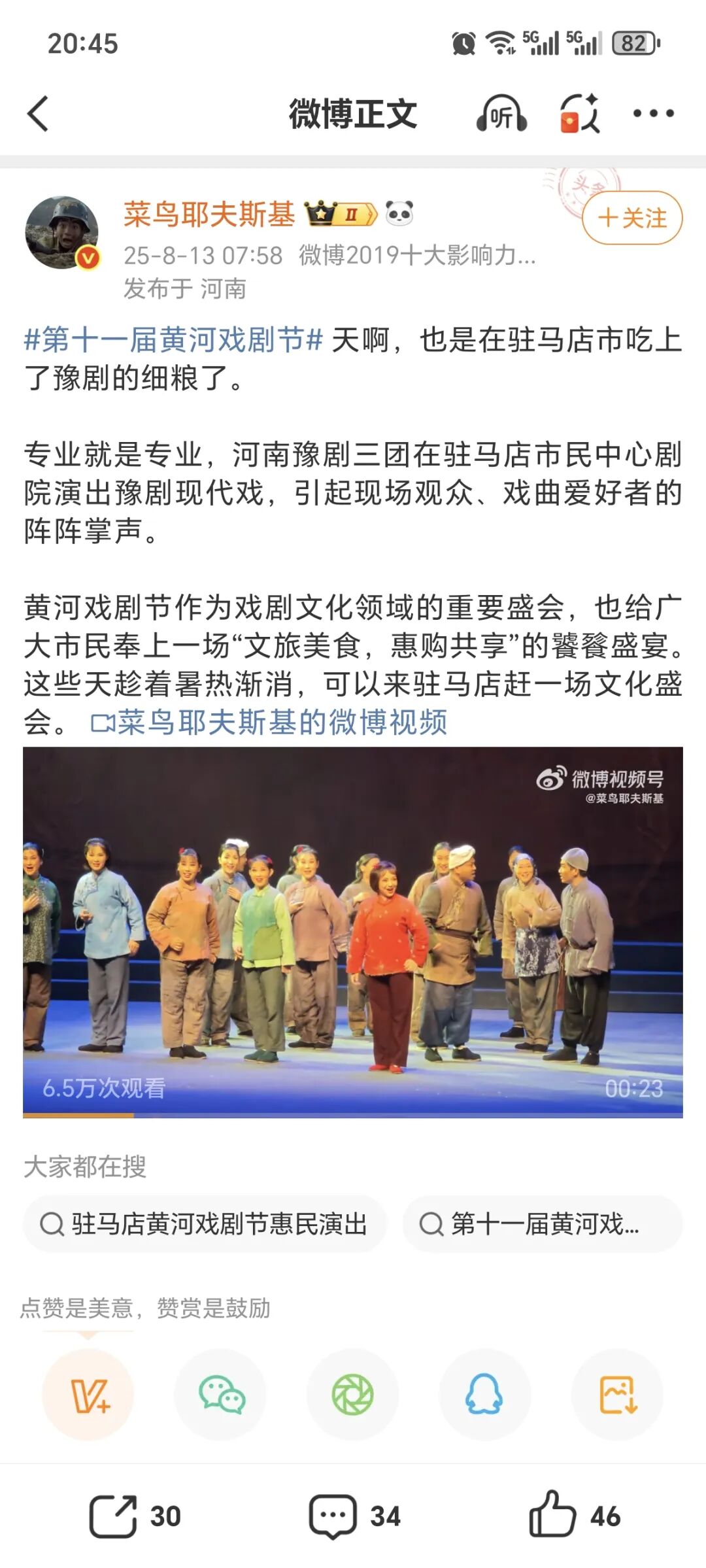The width and height of the screenshot is (706, 1568).
Task: Follow 菜鸟耶夫斯基 with +关注 button
Action: pyautogui.click(x=631, y=218)
